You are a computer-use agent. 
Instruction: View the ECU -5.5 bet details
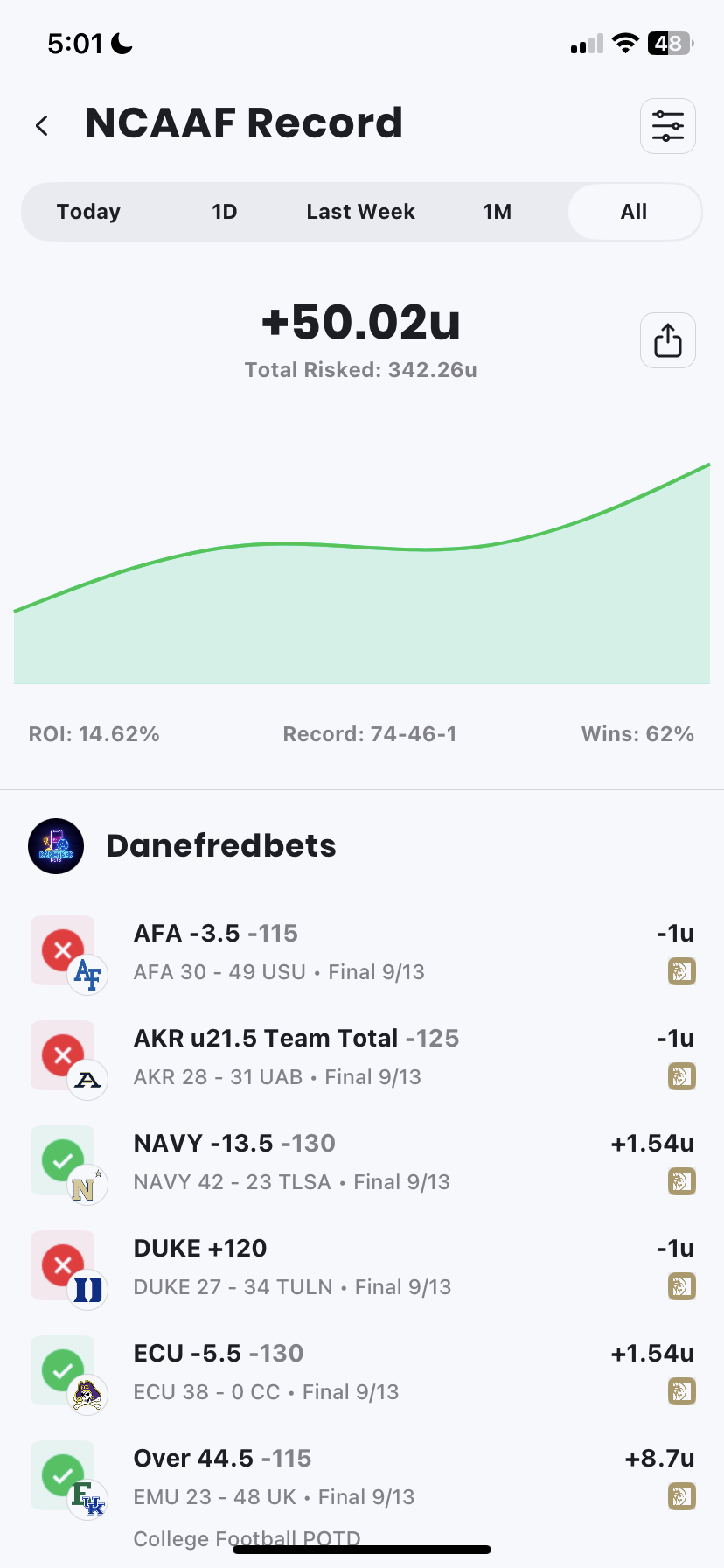pos(362,1371)
